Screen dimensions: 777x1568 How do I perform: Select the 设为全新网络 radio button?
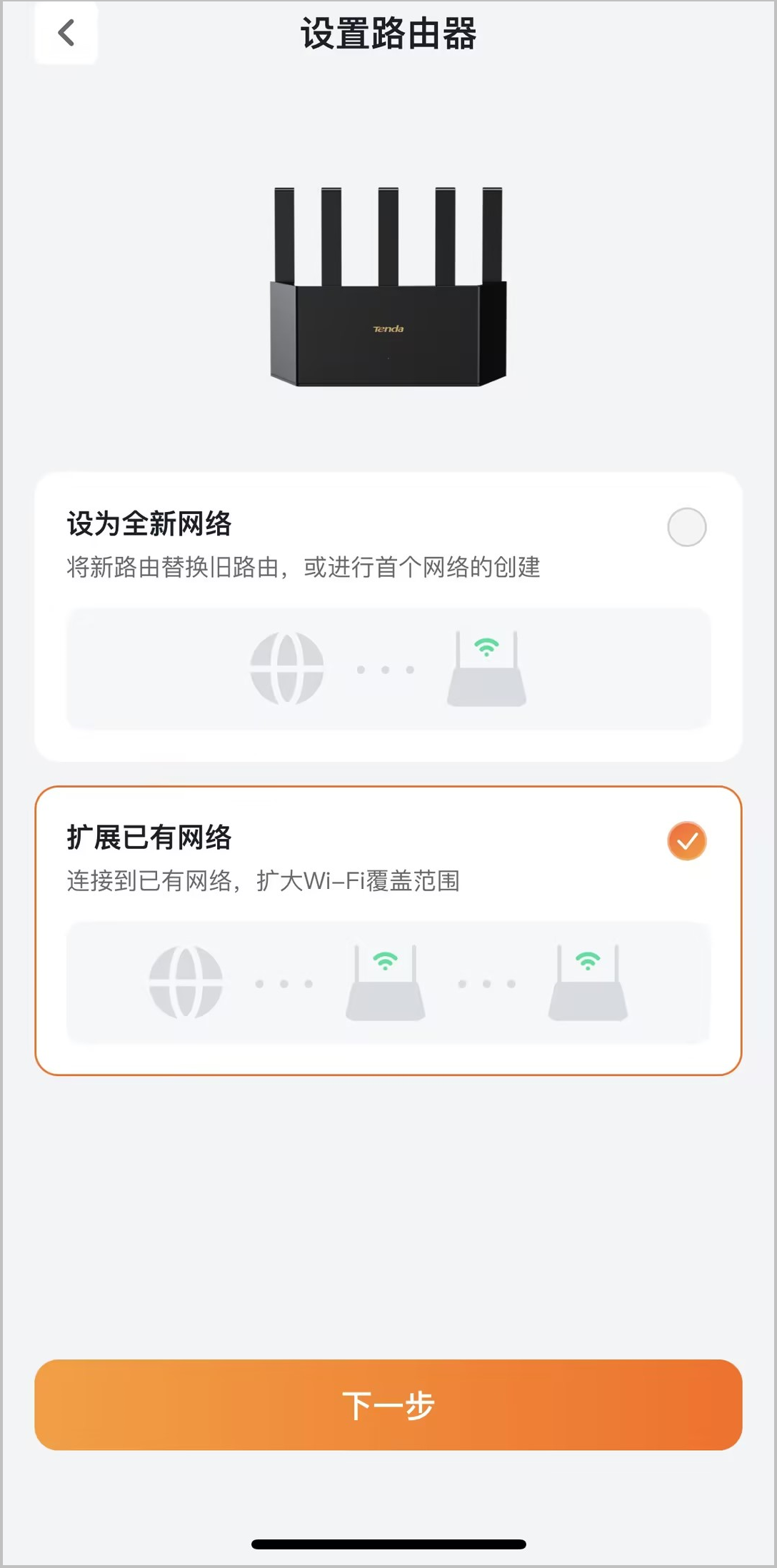pos(686,527)
